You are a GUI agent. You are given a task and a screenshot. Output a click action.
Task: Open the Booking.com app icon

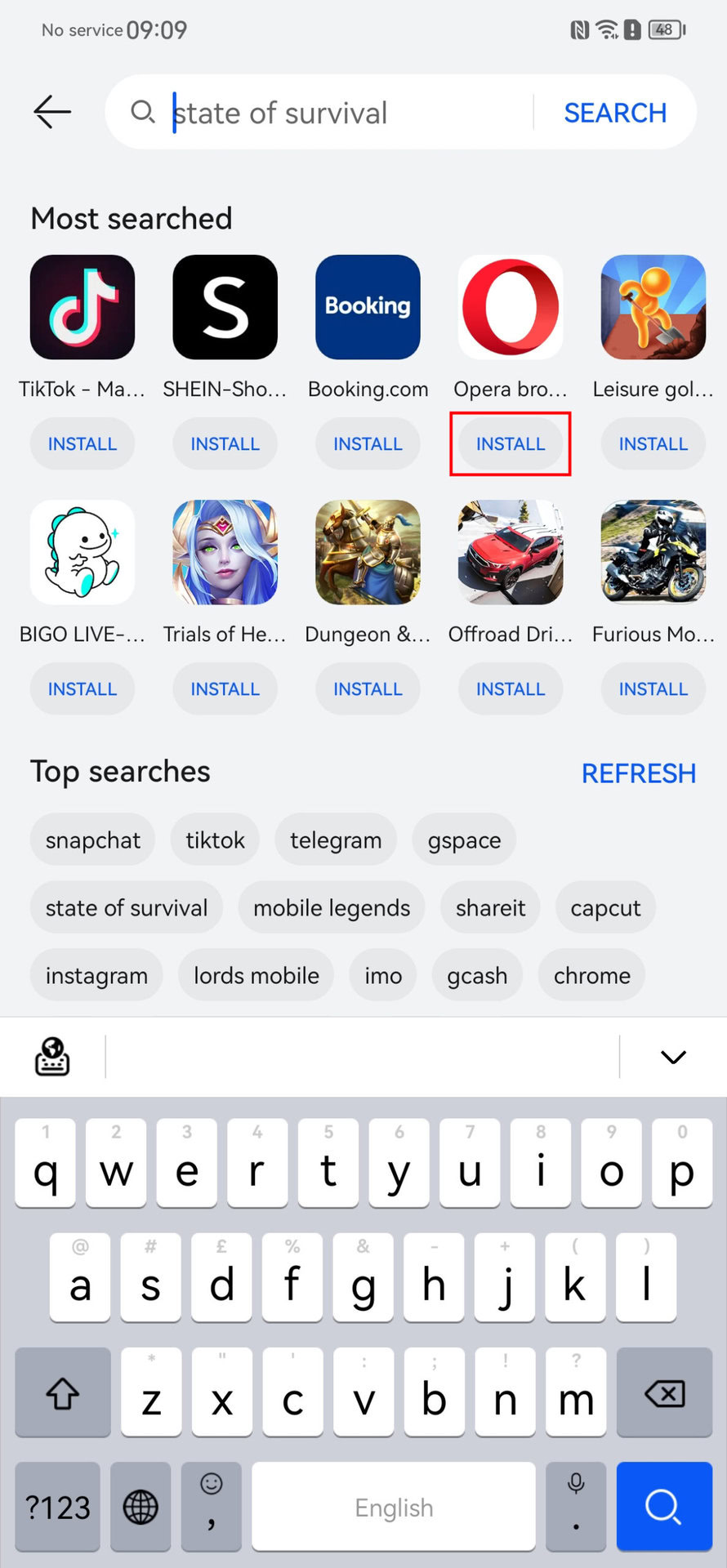pyautogui.click(x=368, y=307)
